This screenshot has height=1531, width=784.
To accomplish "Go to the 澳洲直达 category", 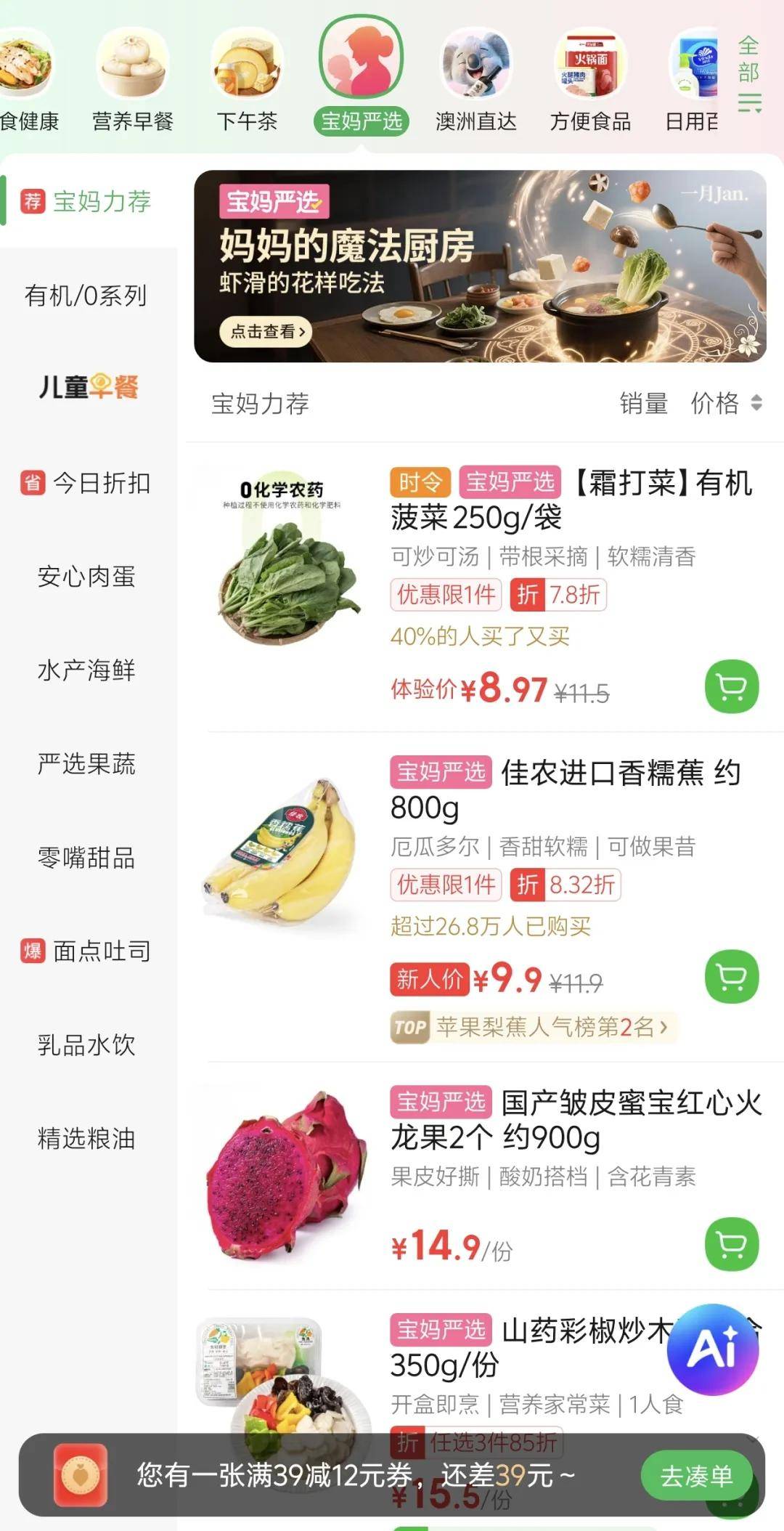I will (475, 80).
